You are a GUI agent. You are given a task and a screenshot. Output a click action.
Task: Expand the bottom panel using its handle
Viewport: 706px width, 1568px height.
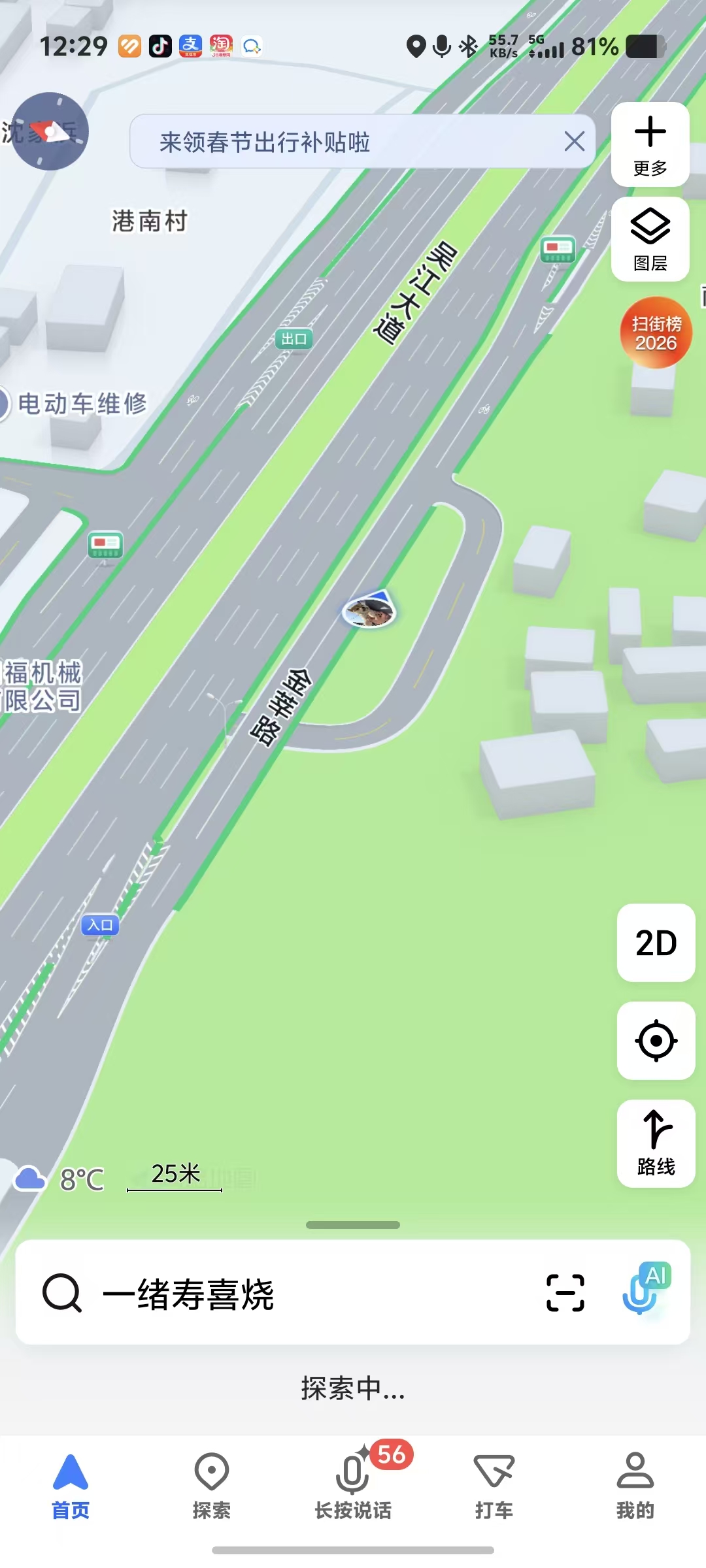[353, 1225]
